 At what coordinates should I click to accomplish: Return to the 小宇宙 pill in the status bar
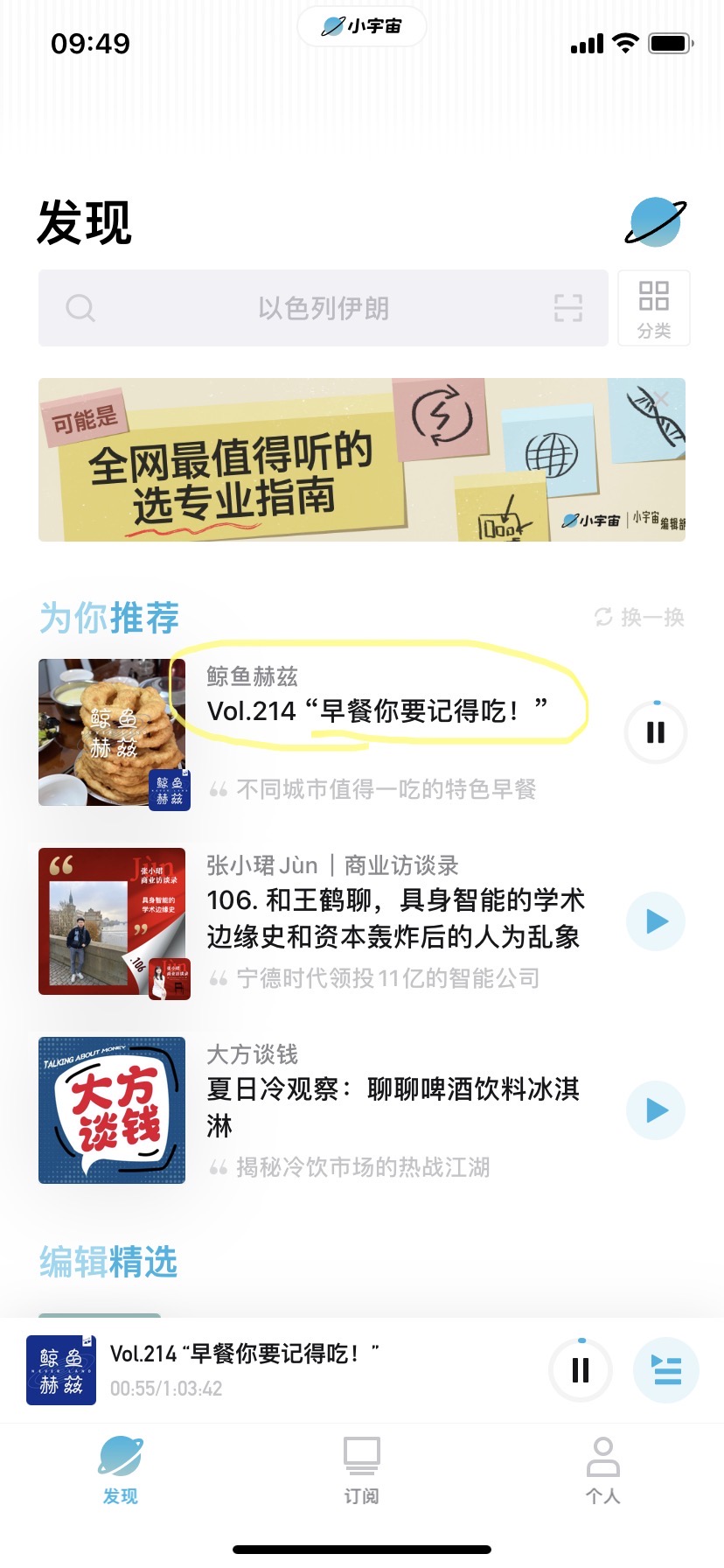pos(362,26)
